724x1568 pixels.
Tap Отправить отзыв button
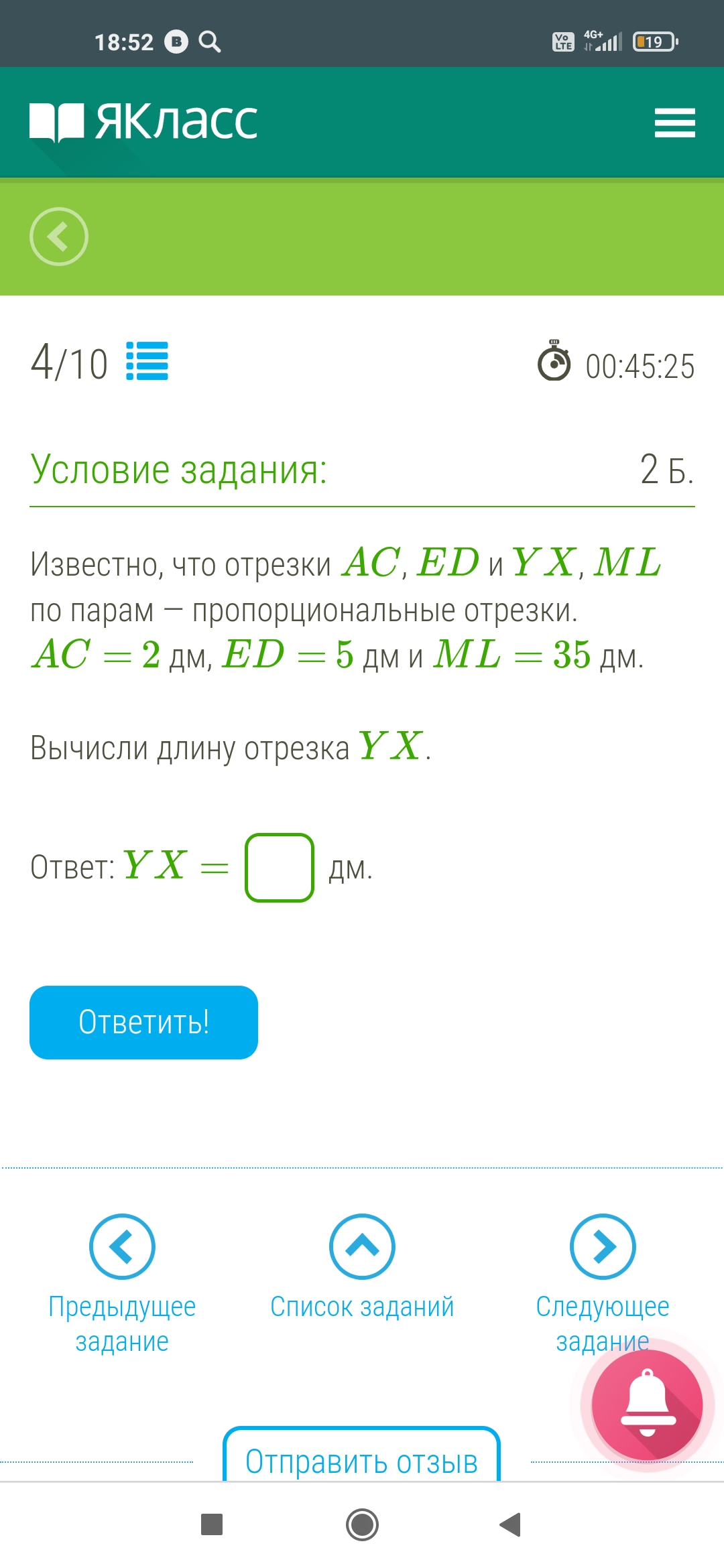[x=362, y=1457]
